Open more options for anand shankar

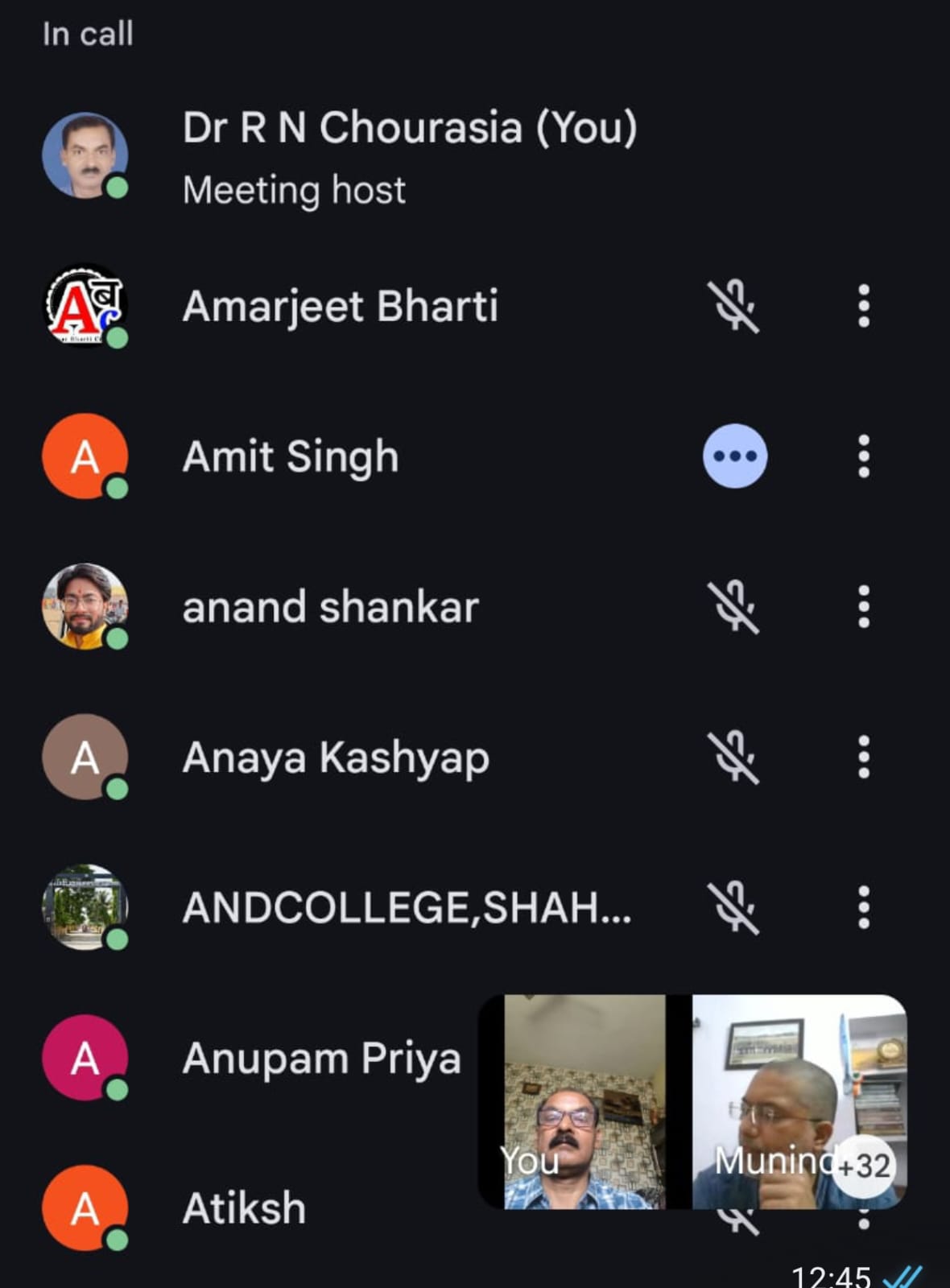point(863,606)
